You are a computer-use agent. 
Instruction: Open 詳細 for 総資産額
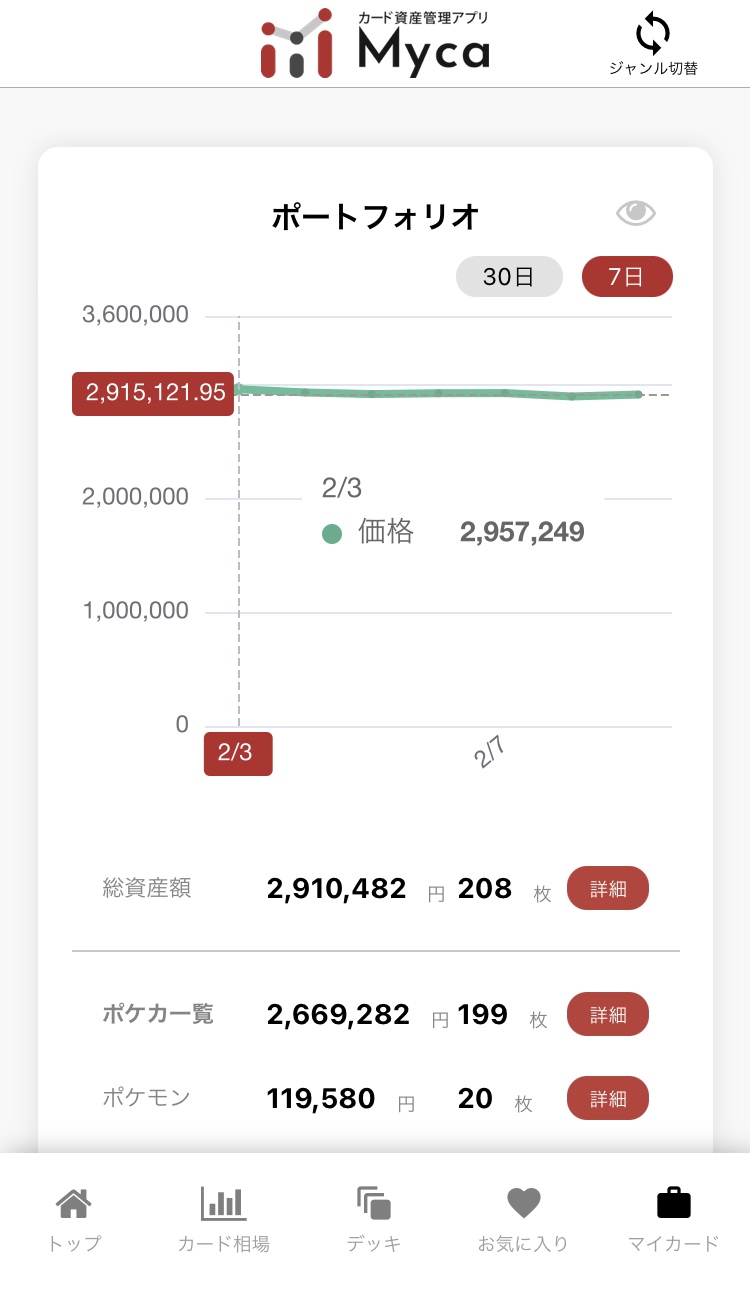pyautogui.click(x=607, y=888)
